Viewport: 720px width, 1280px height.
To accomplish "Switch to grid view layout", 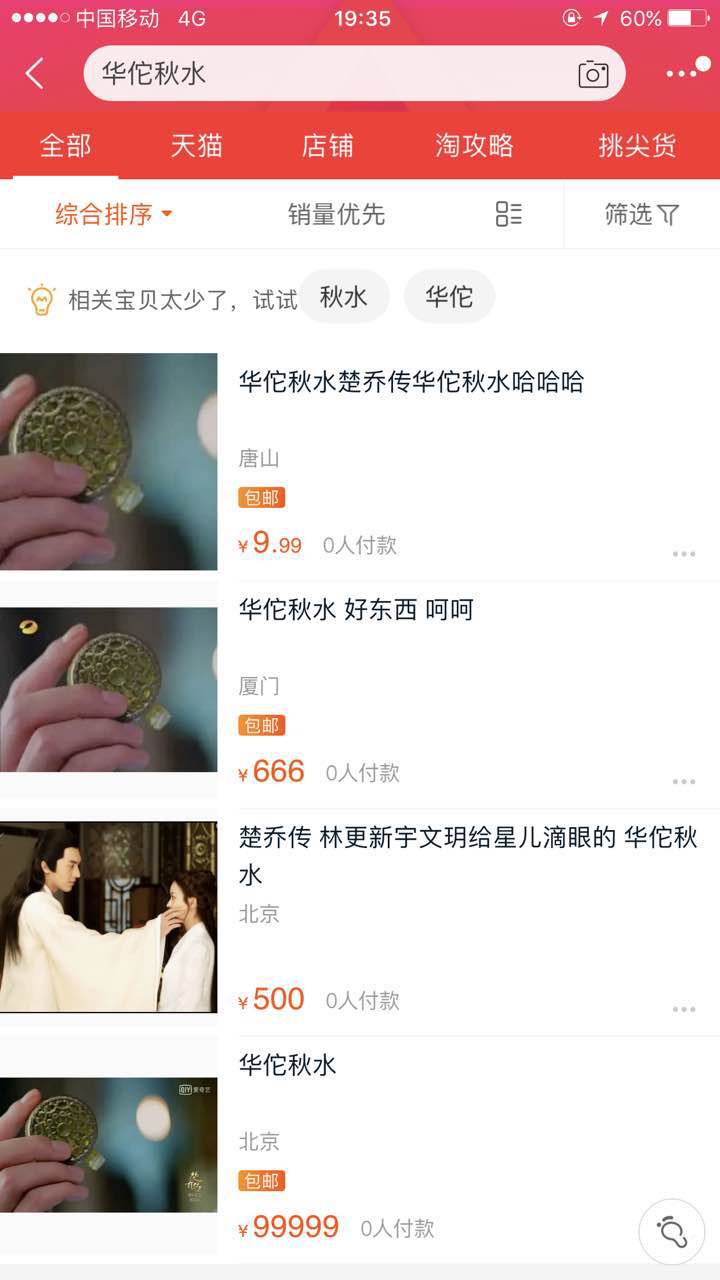I will (x=510, y=214).
